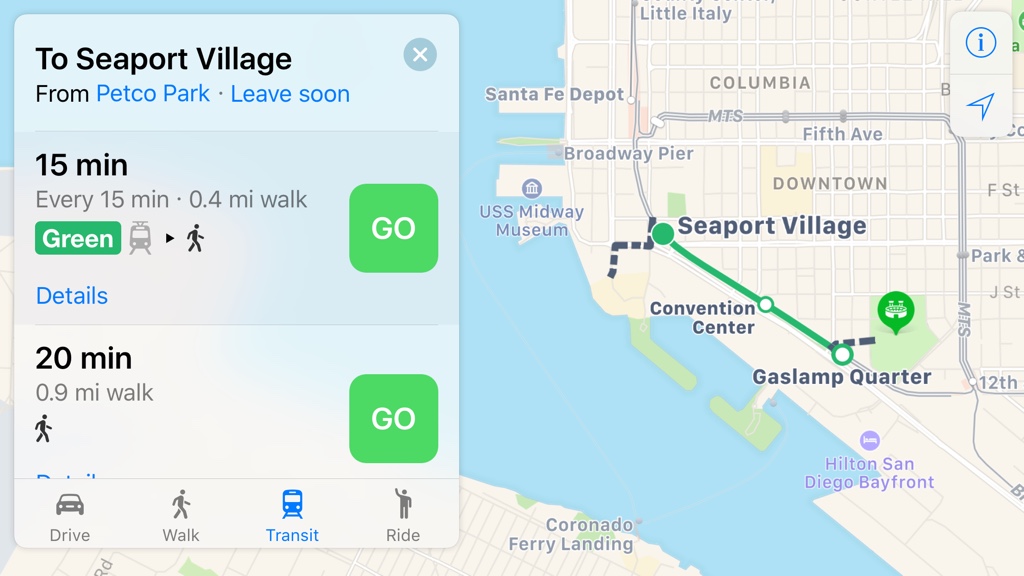
Task: Select the Seaport Village station marker
Action: pyautogui.click(x=663, y=234)
